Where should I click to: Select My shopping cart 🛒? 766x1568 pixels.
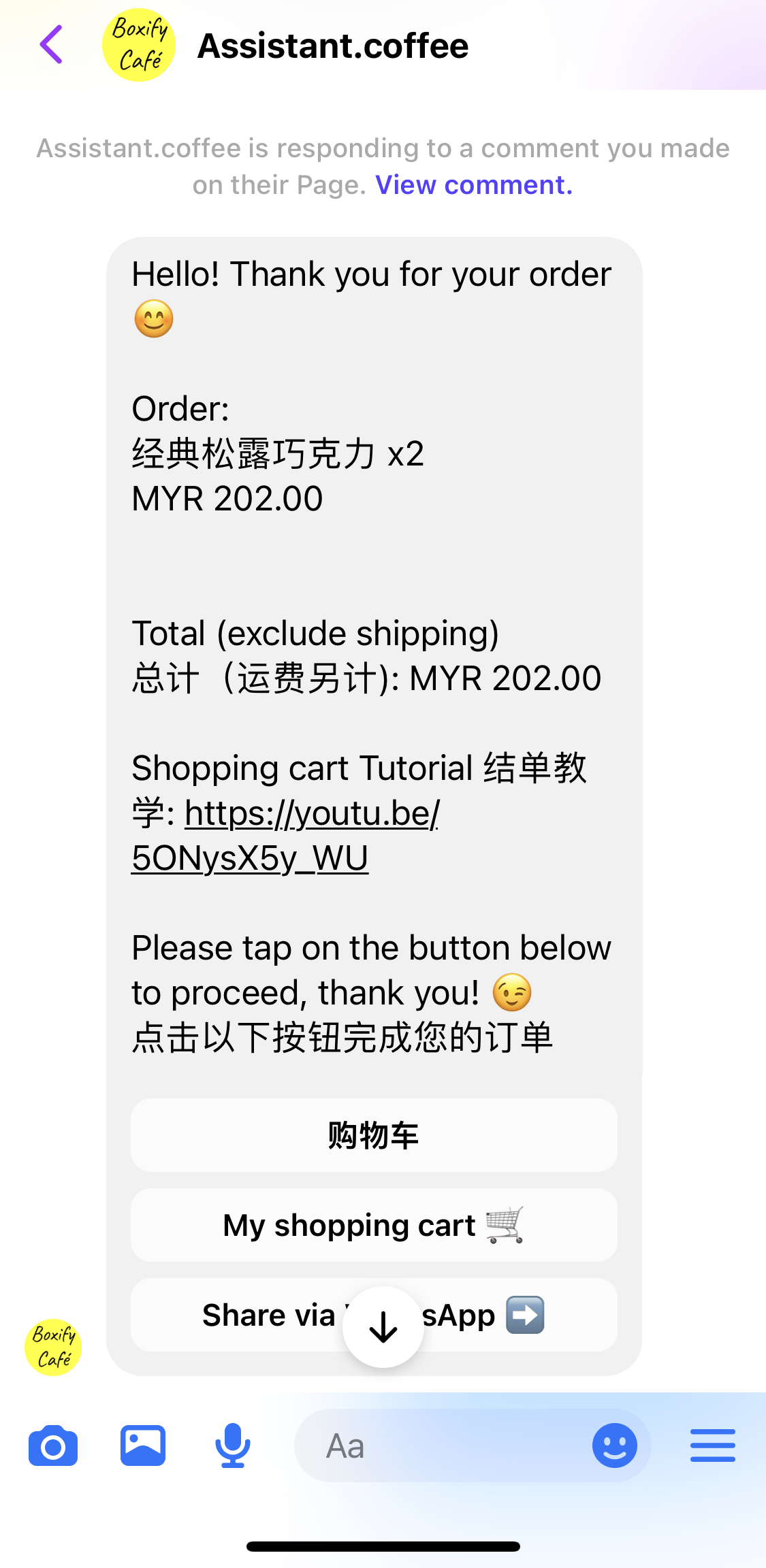point(373,1224)
